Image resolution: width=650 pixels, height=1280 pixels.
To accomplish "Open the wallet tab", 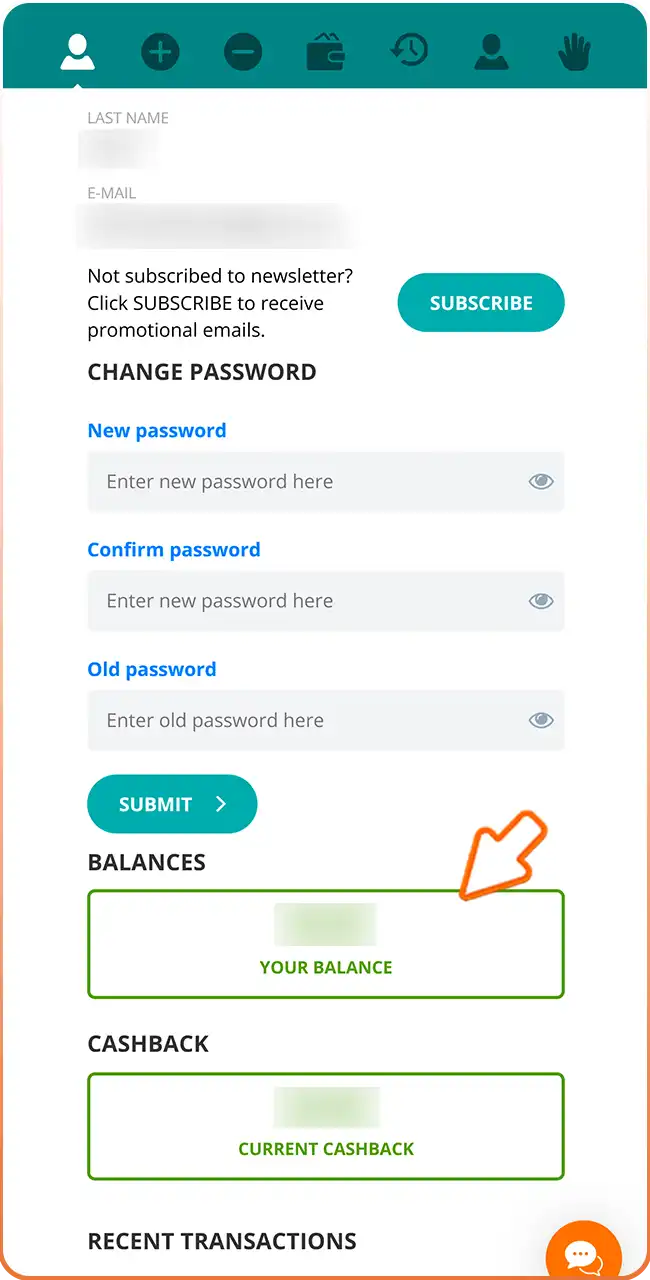I will pos(326,51).
